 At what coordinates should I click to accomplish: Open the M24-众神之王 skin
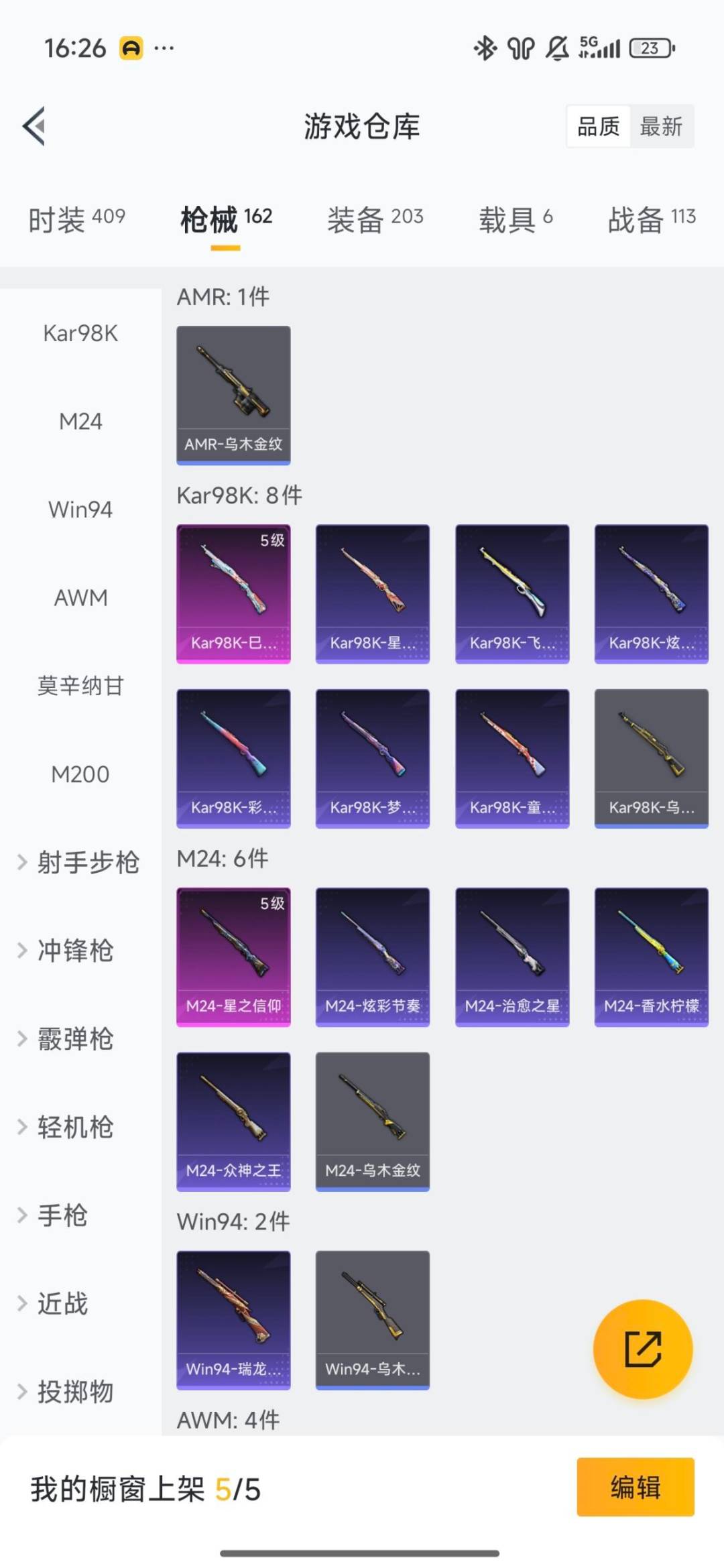pos(233,1121)
